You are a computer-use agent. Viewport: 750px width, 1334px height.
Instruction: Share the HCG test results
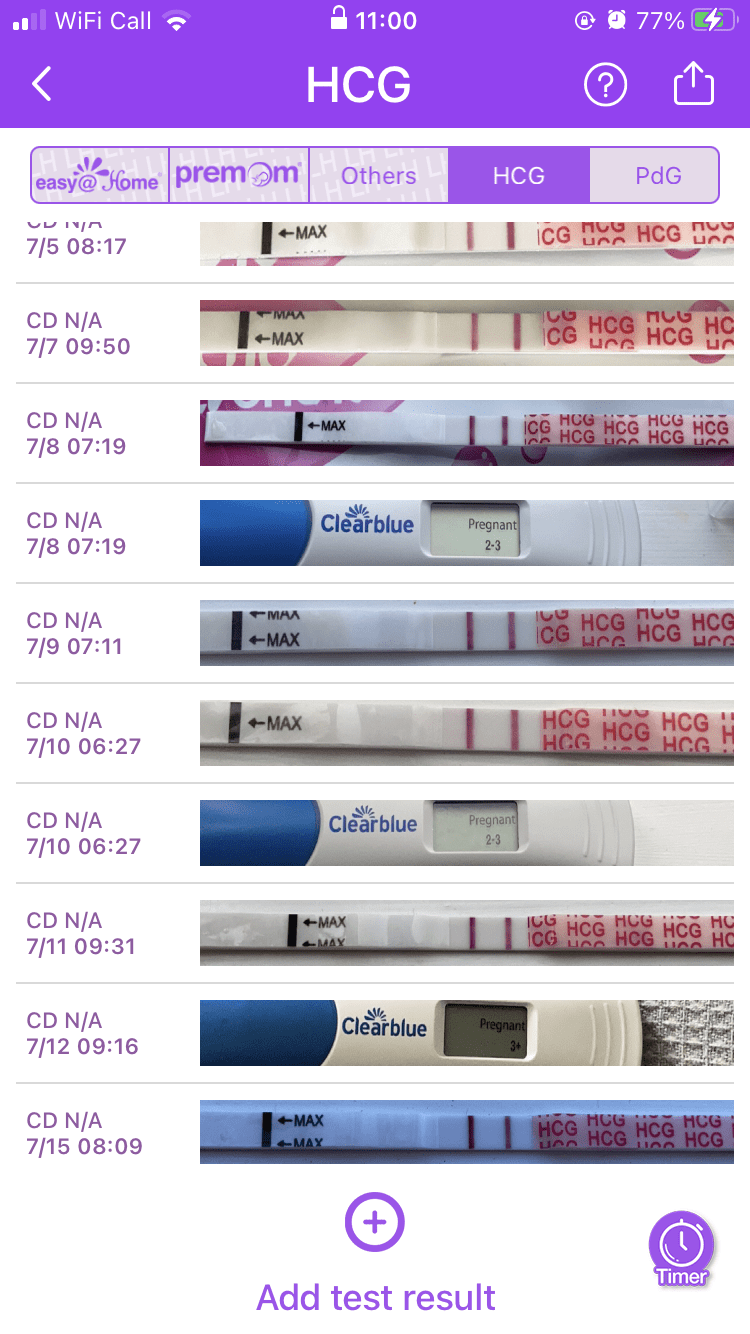click(693, 85)
